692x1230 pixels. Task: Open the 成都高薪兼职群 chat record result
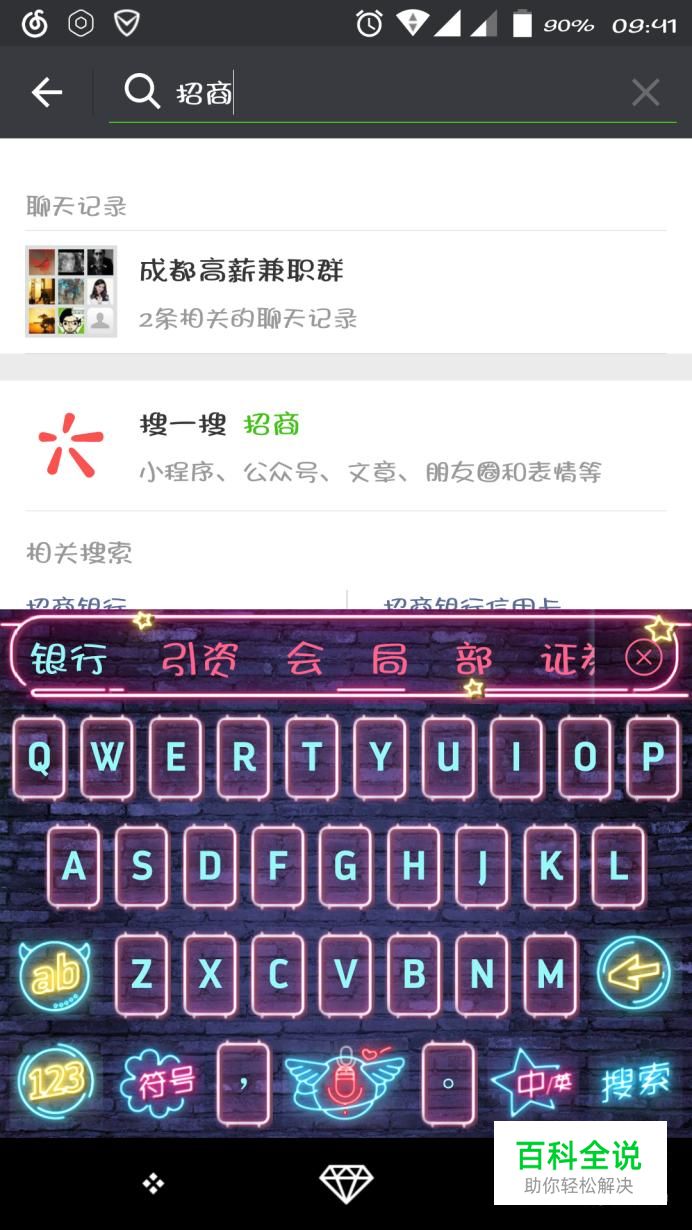[346, 292]
